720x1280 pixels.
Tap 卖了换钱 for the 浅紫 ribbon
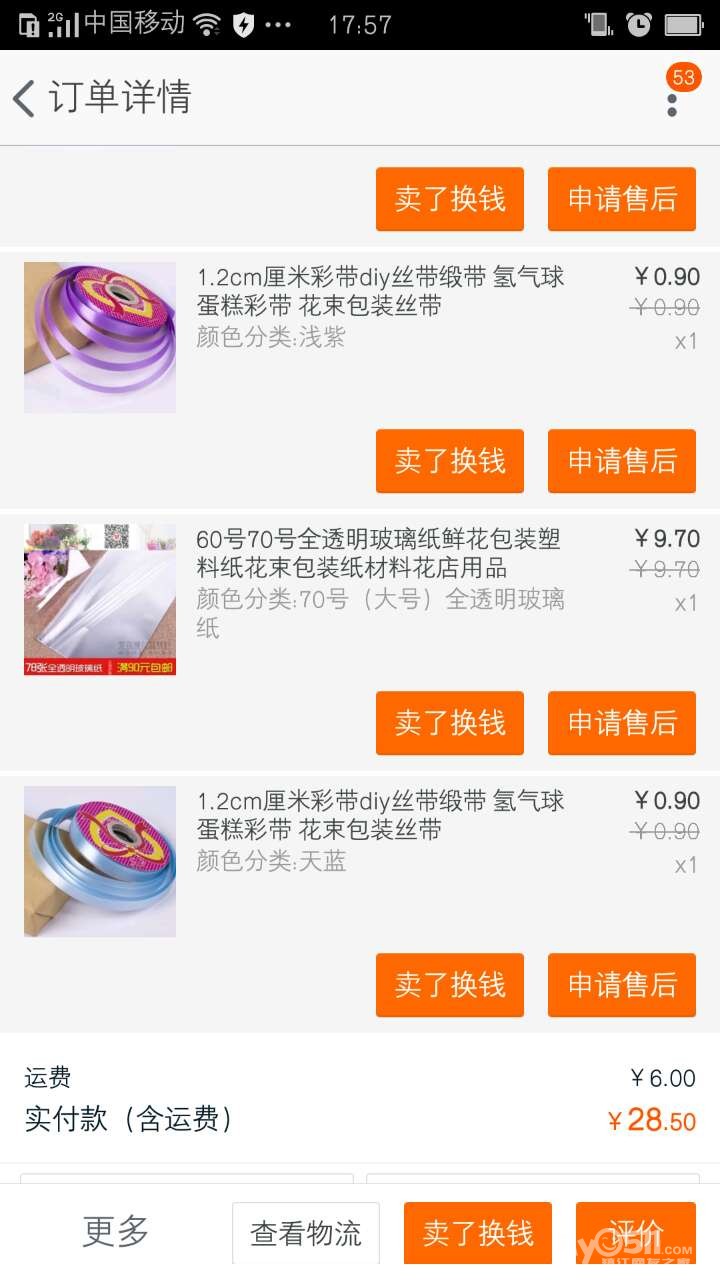tap(450, 461)
